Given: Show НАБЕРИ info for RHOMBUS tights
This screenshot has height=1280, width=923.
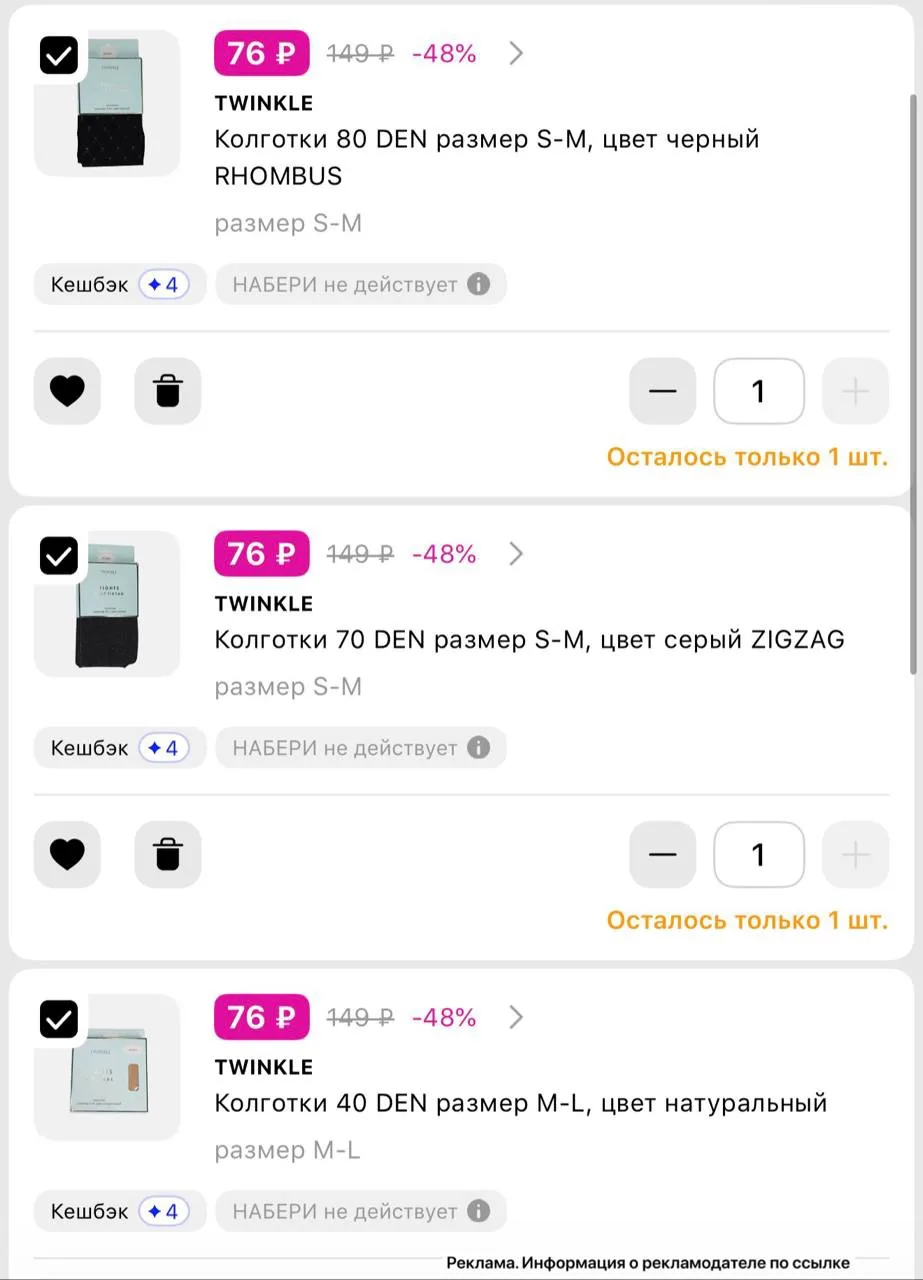Looking at the screenshot, I should coord(479,284).
